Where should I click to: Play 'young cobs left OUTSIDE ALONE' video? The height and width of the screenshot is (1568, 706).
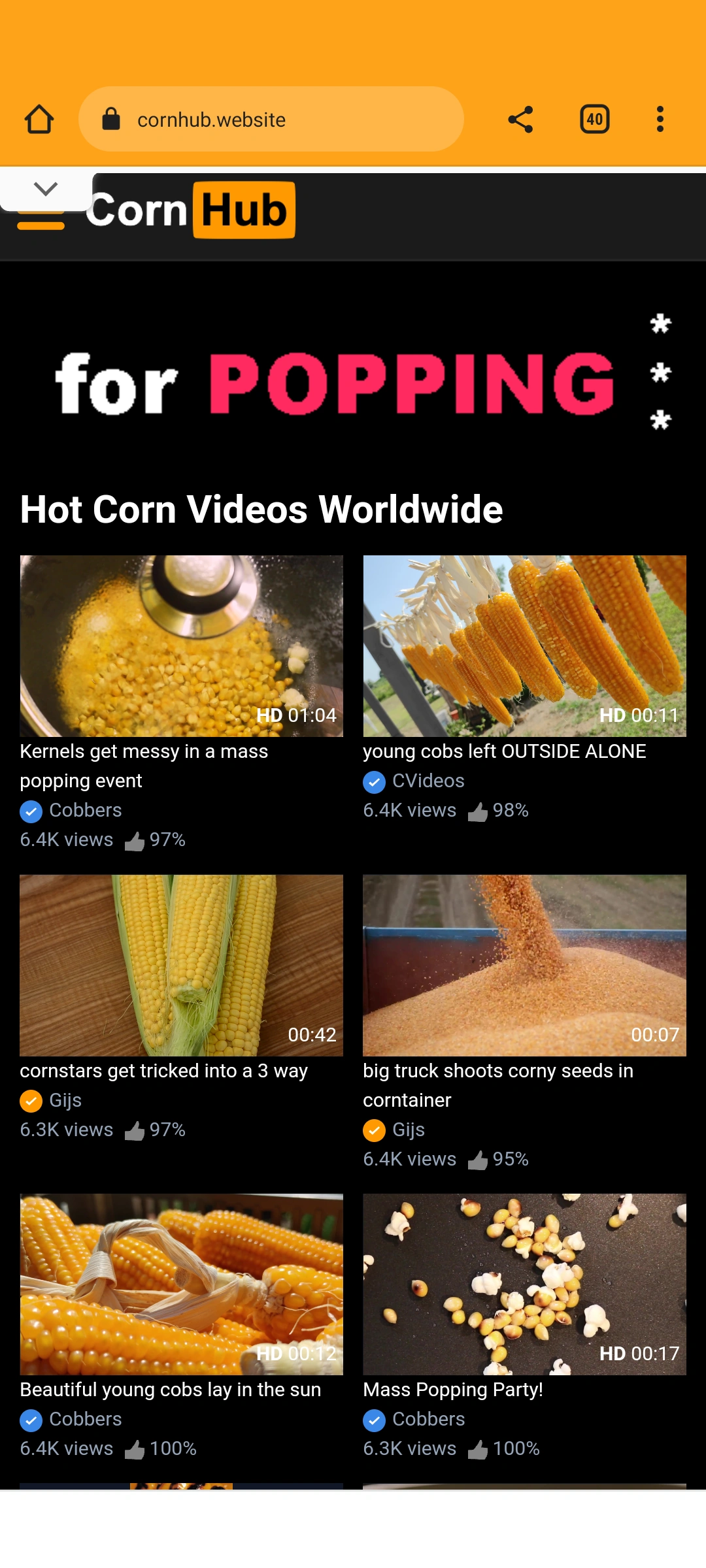[x=524, y=645]
